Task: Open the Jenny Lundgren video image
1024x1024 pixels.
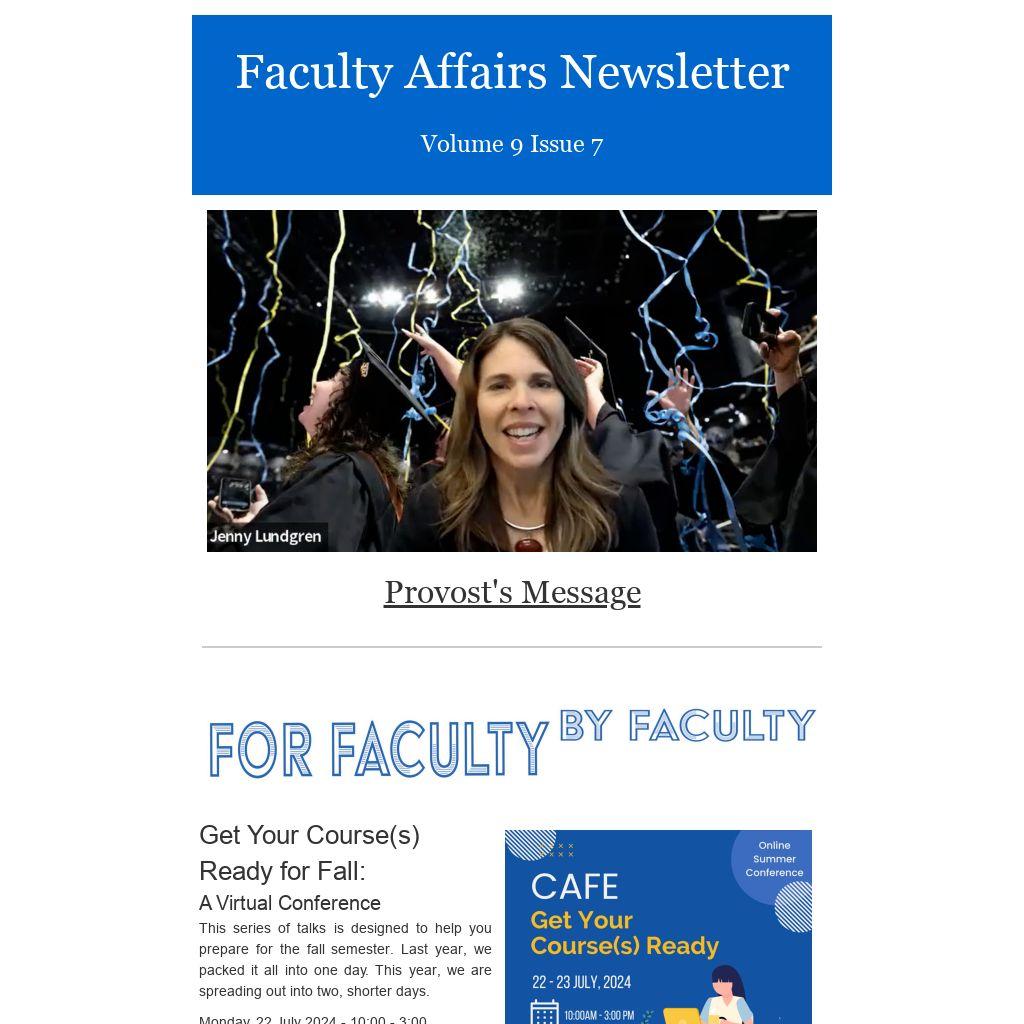Action: (512, 381)
